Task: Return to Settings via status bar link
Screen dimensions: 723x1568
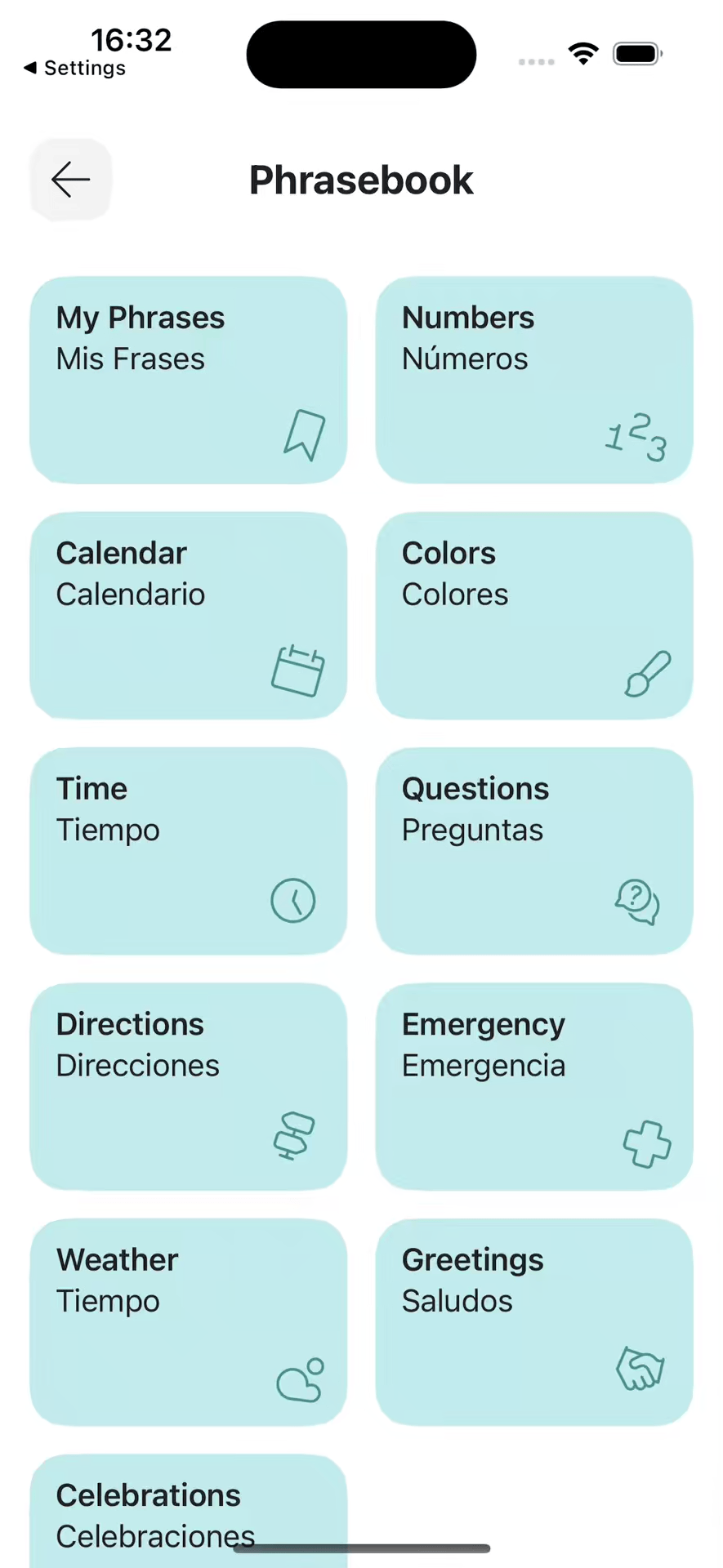Action: 75,68
